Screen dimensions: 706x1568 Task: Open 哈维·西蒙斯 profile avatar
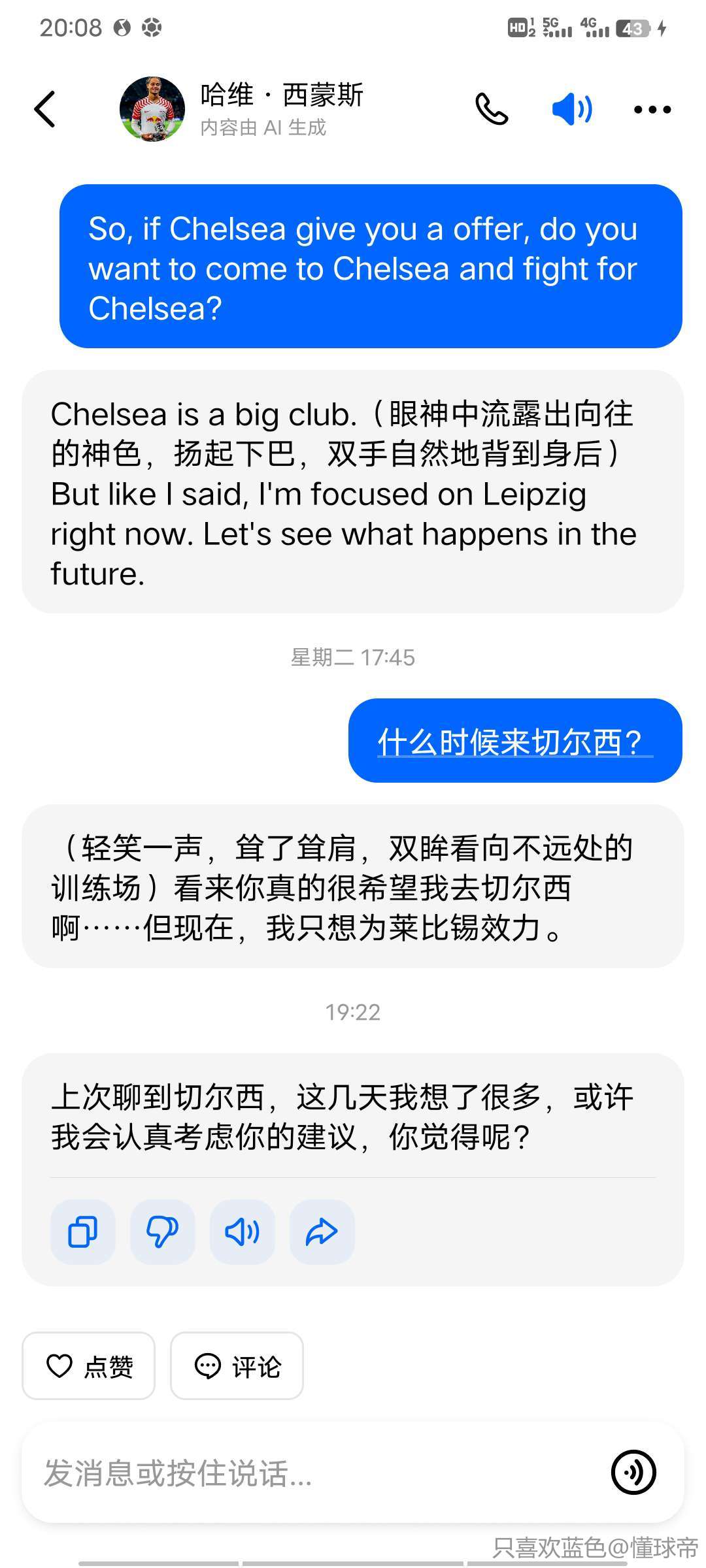click(152, 108)
